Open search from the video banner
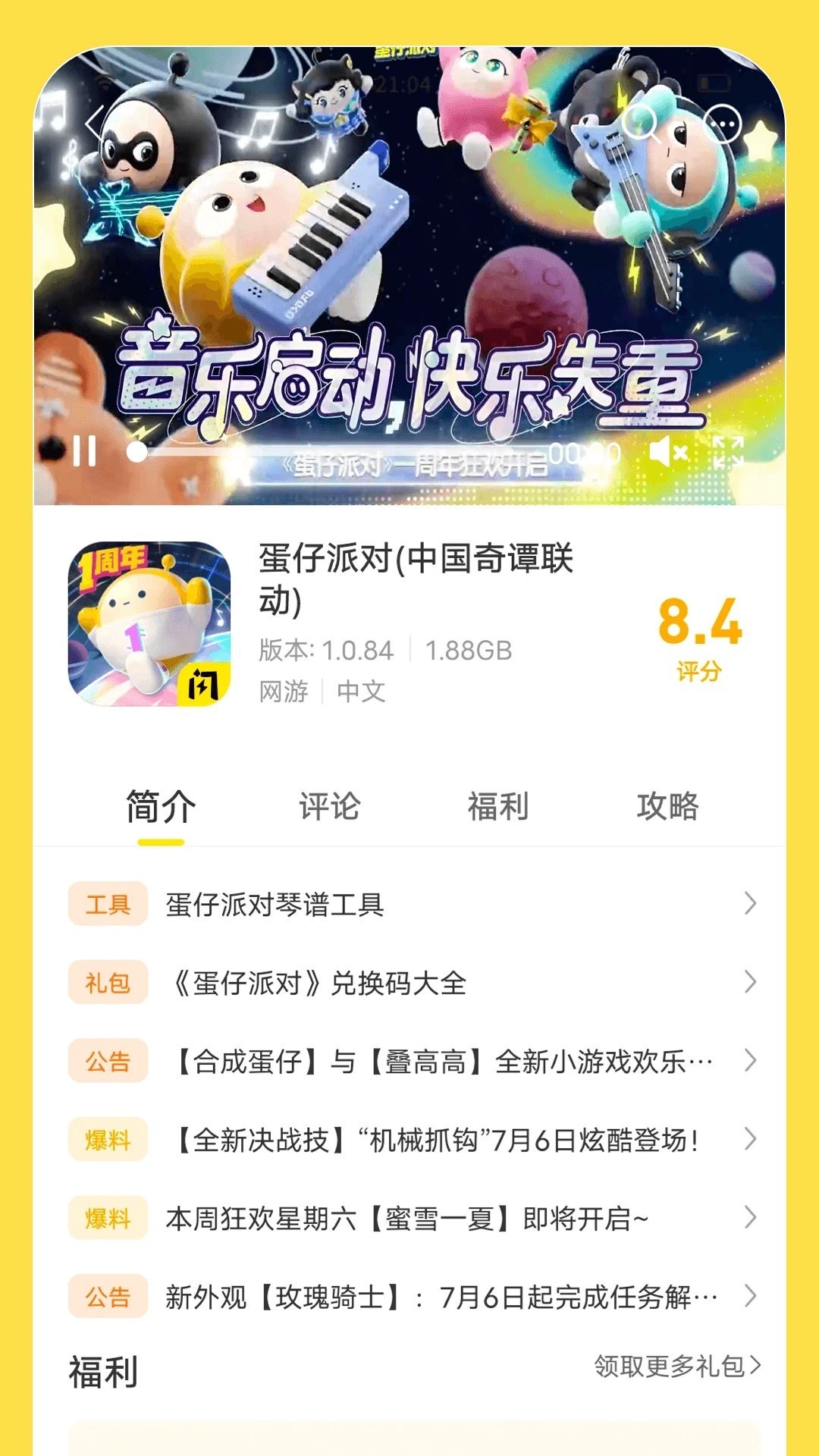Screen dimensions: 819x1456 (x=641, y=121)
